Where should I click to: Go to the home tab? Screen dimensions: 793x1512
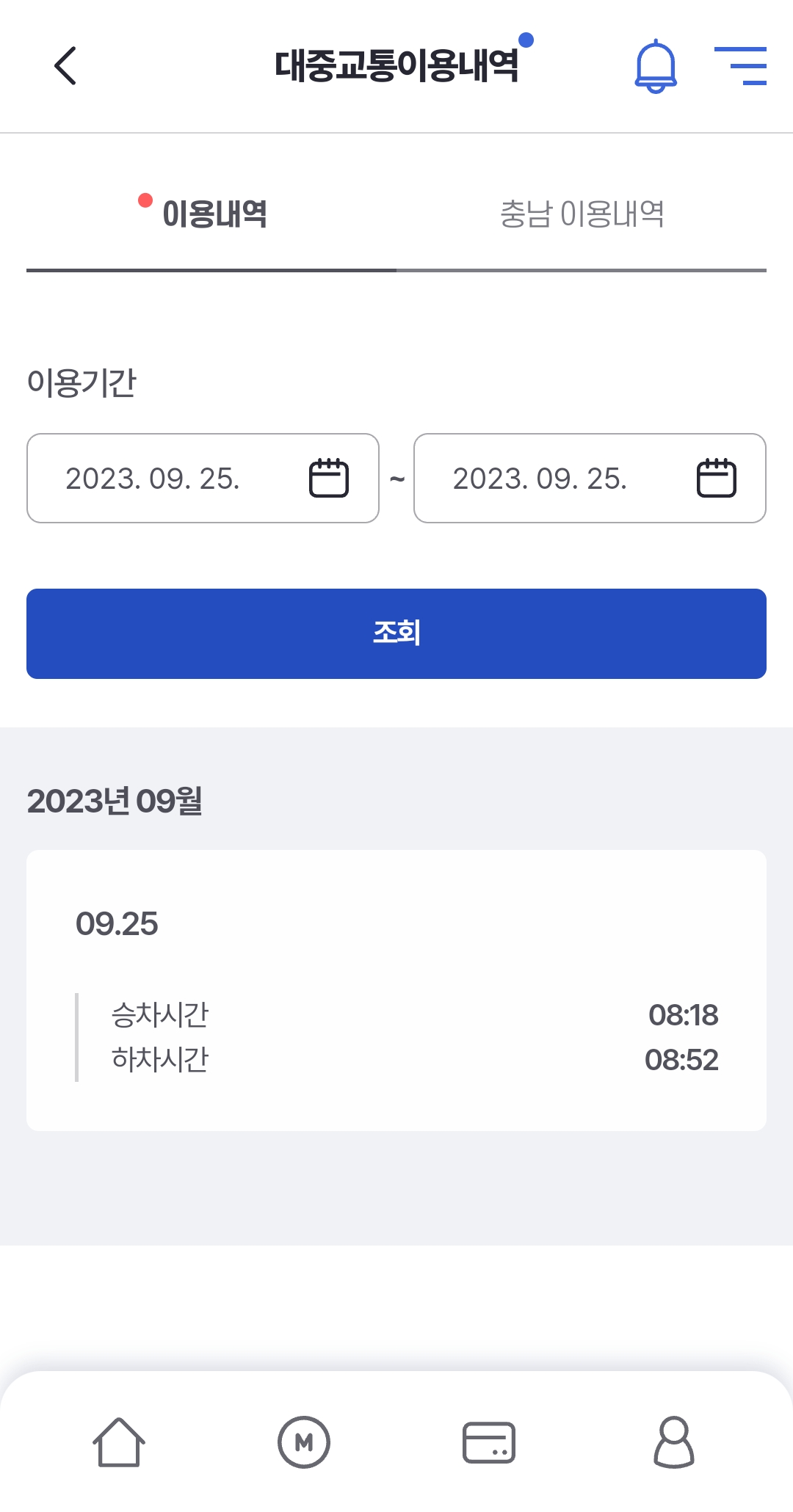tap(119, 1442)
